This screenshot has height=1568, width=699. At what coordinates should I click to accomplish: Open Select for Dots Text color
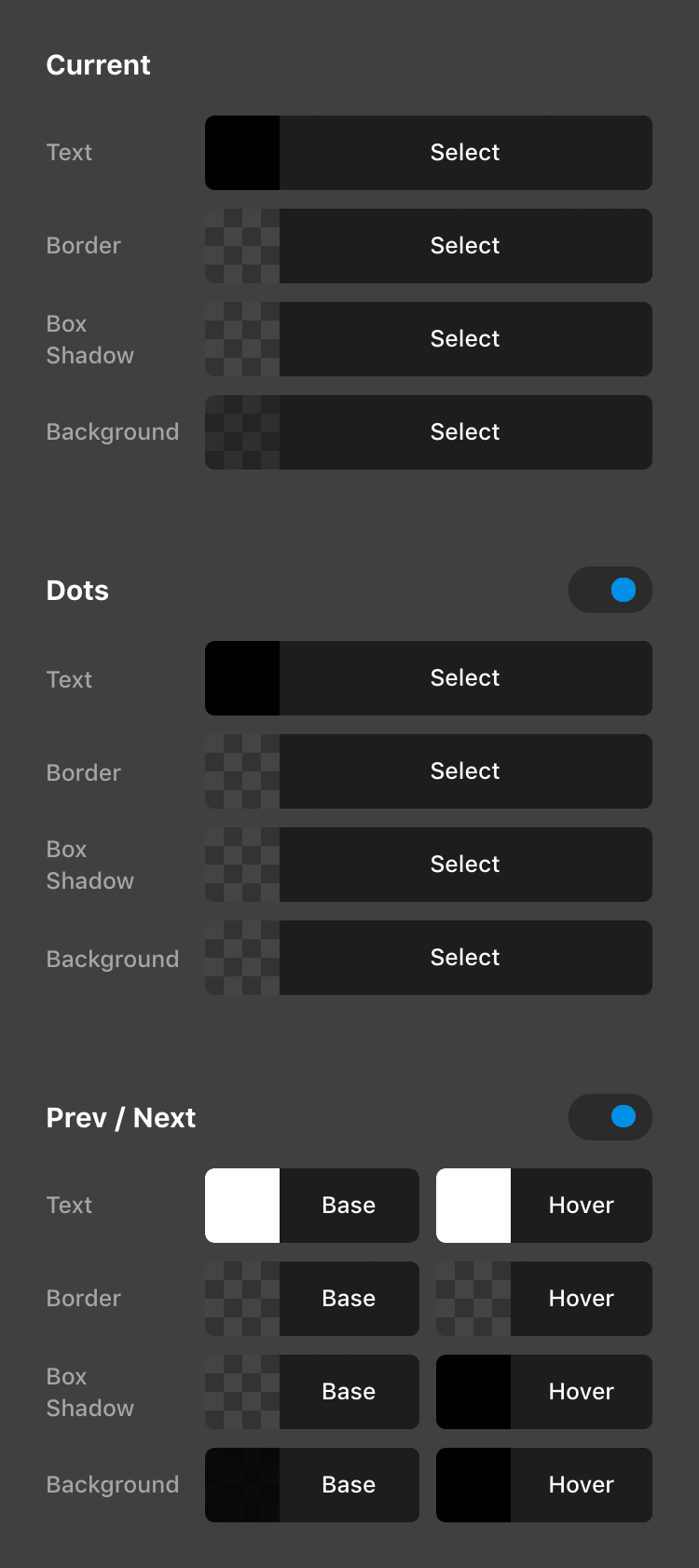(x=465, y=677)
